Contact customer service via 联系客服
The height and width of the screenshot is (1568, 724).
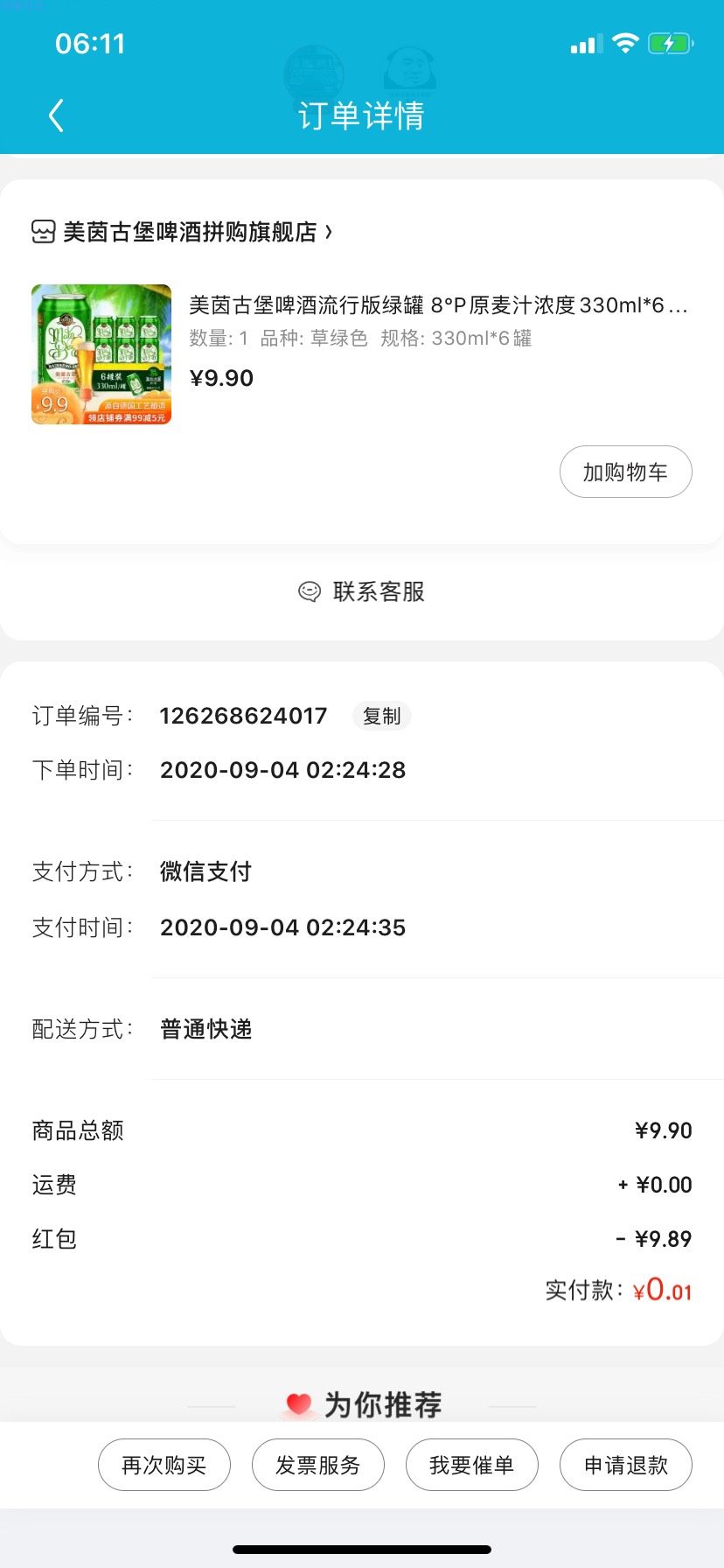pos(362,591)
